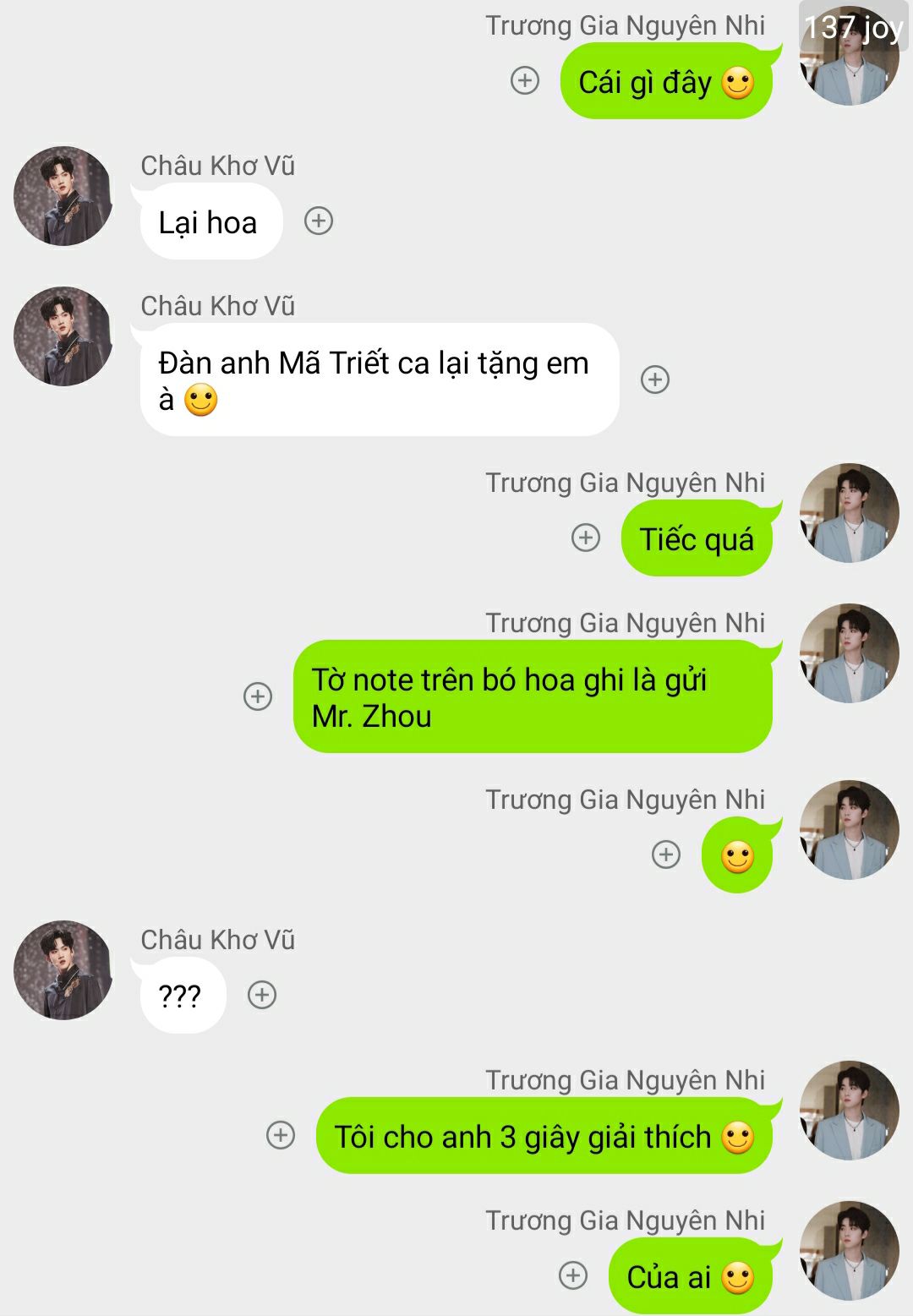Tap plus beside "Đàn anh Mã Triết ca" message
The image size is (913, 1316).
(x=655, y=379)
